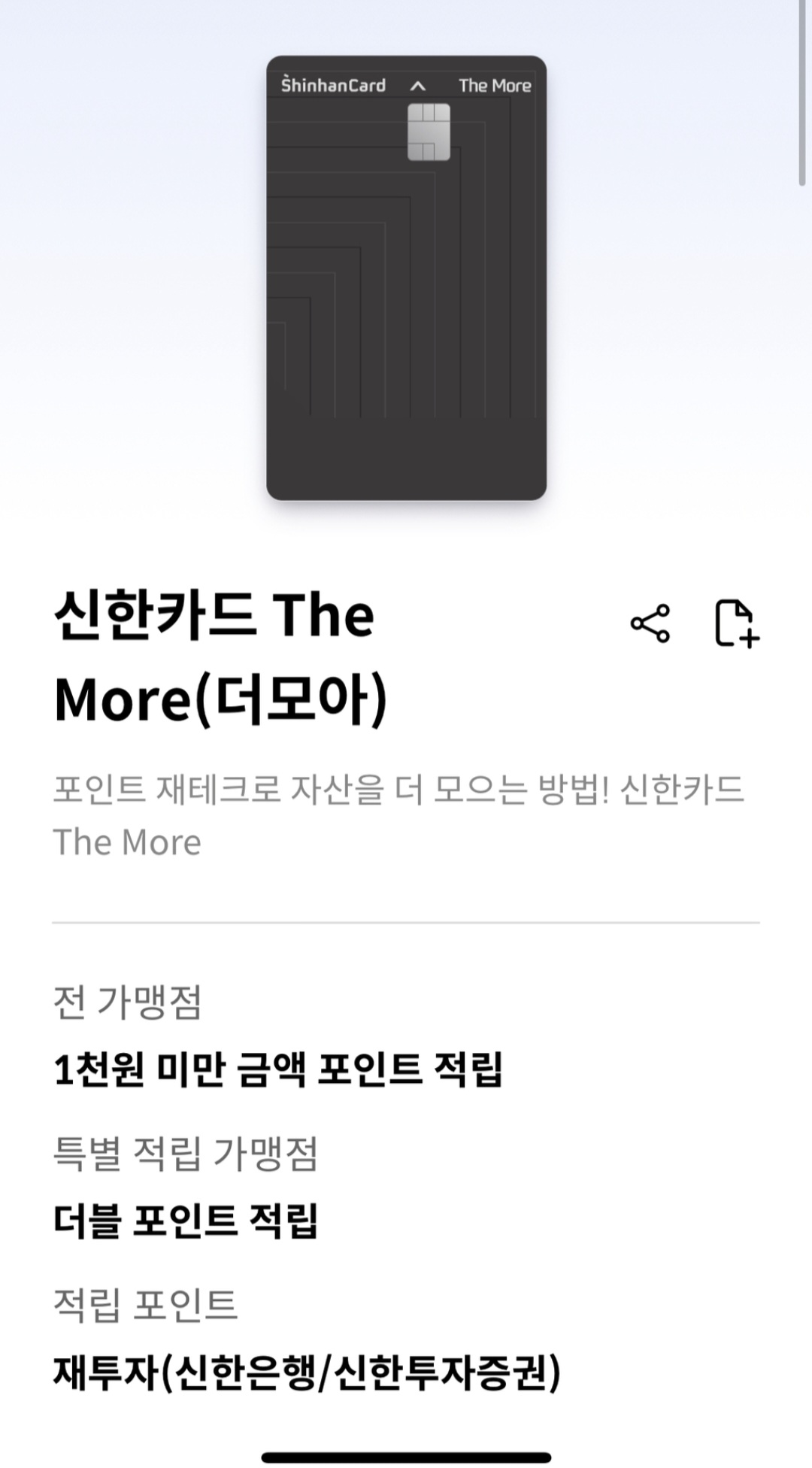Expand the '특별 적립 가맹점' section

point(184,1157)
